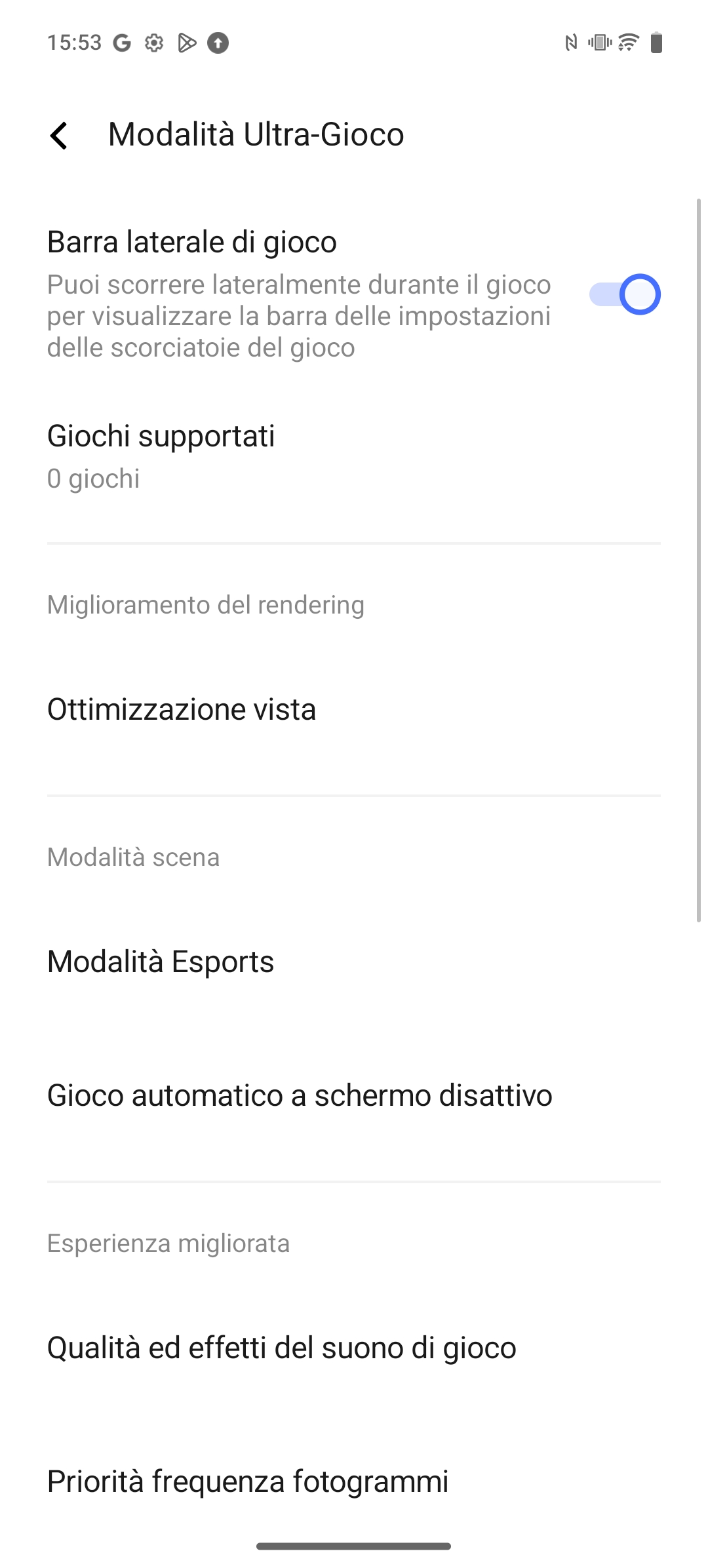
Task: Open Priorità frequenza fotogrammi
Action: pyautogui.click(x=354, y=1481)
